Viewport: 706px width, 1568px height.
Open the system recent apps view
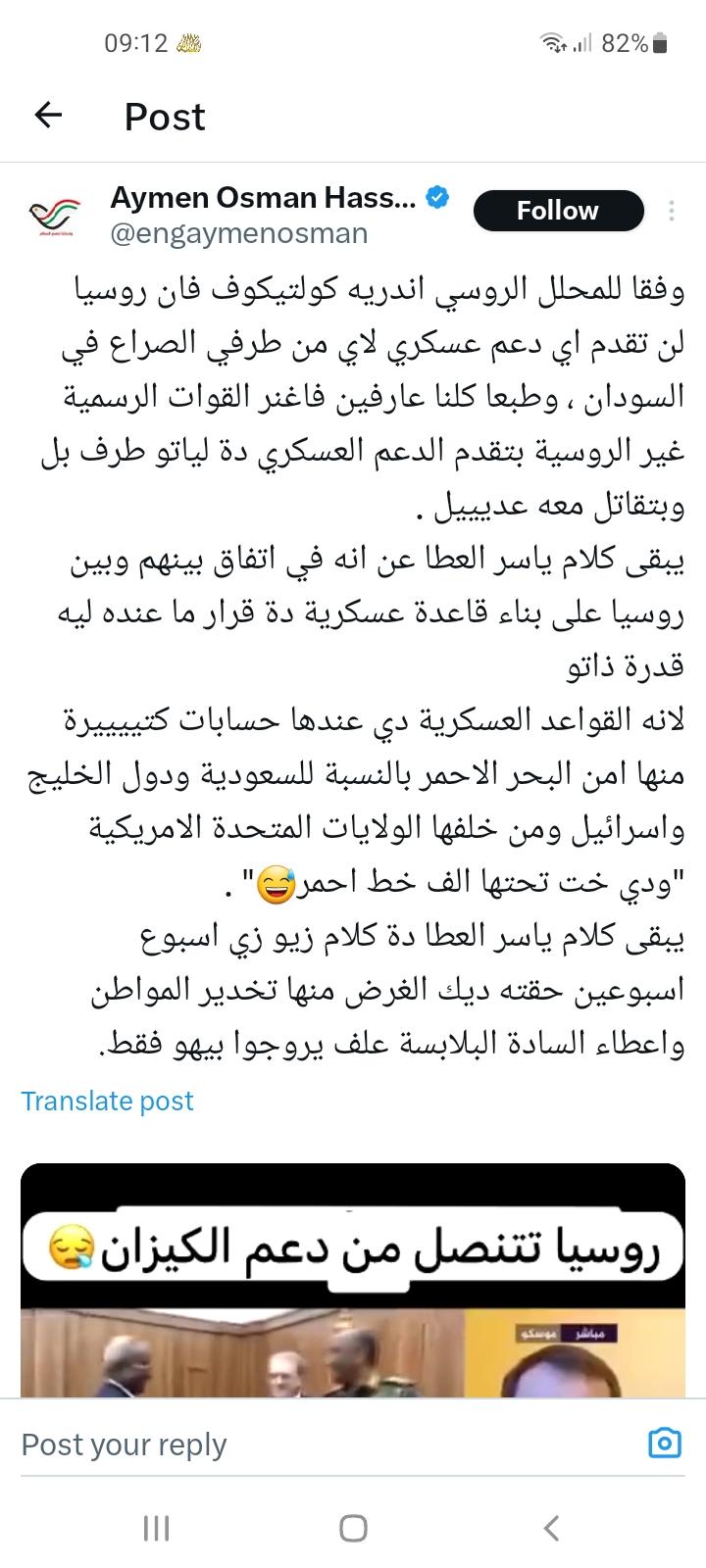click(157, 1528)
